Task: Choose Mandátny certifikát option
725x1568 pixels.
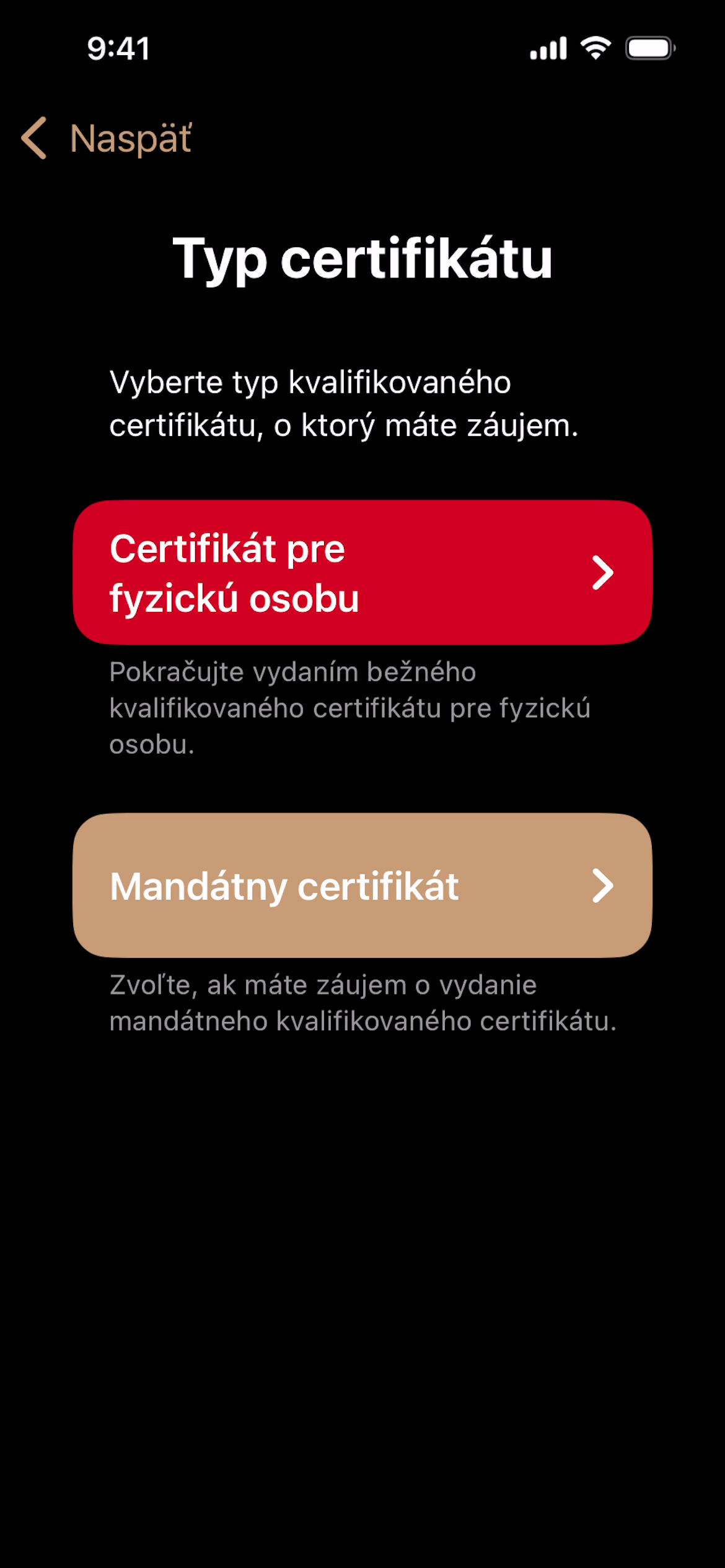Action: [x=362, y=886]
